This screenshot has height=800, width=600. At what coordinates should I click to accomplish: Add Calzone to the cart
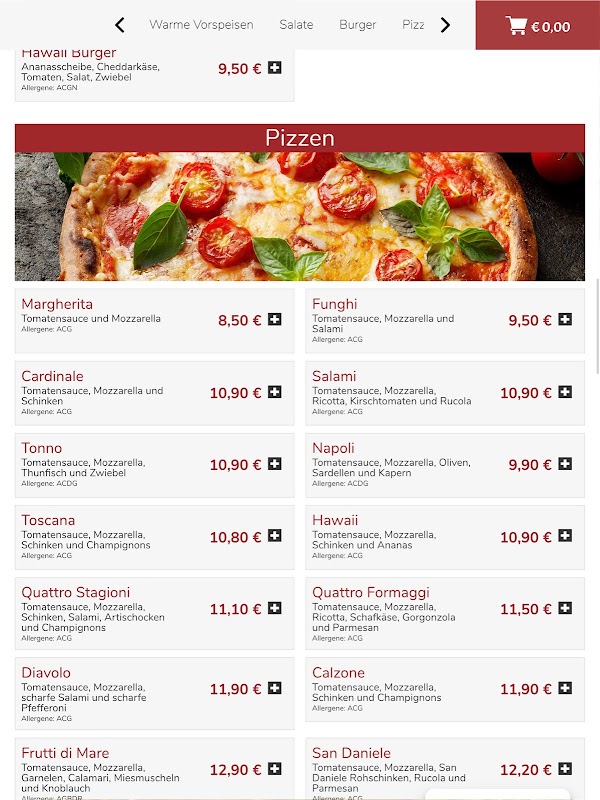pyautogui.click(x=565, y=688)
